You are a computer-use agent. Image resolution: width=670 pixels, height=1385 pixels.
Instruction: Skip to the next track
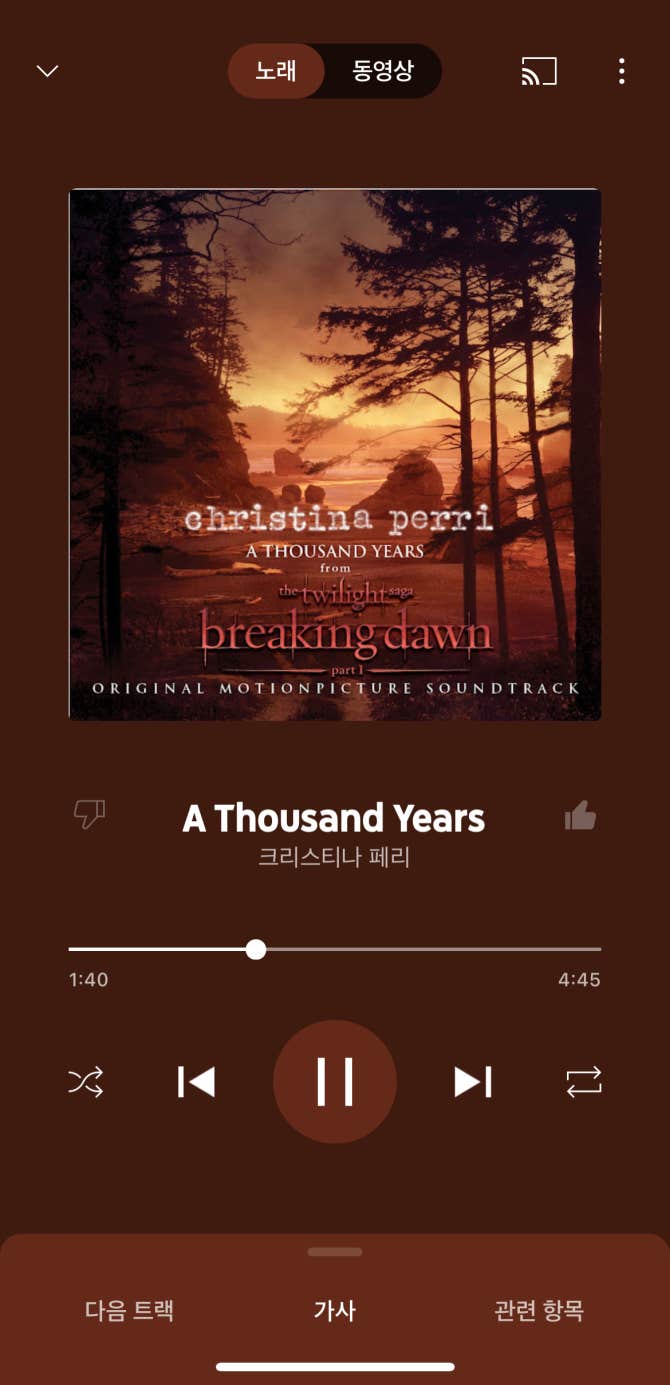(473, 1081)
